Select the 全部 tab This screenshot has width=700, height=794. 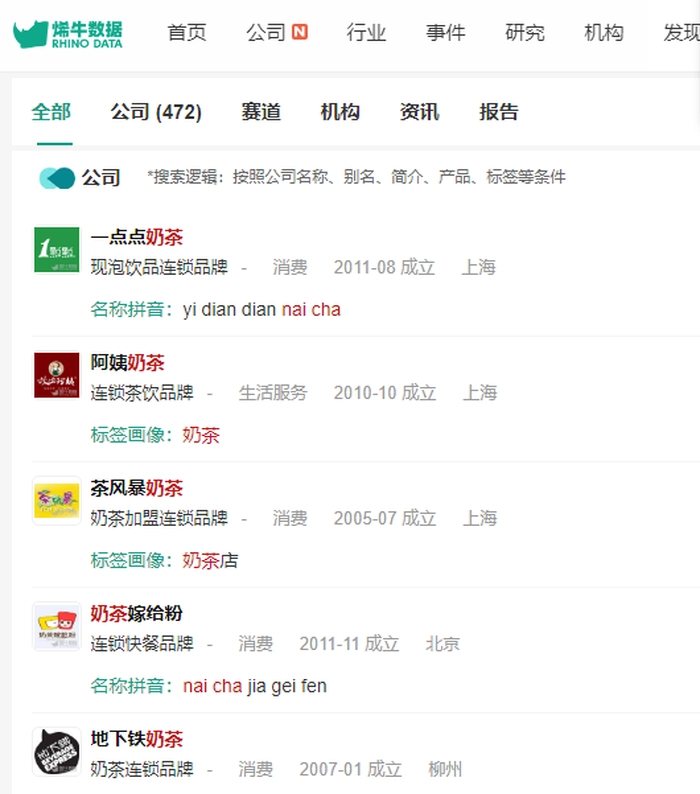click(51, 112)
